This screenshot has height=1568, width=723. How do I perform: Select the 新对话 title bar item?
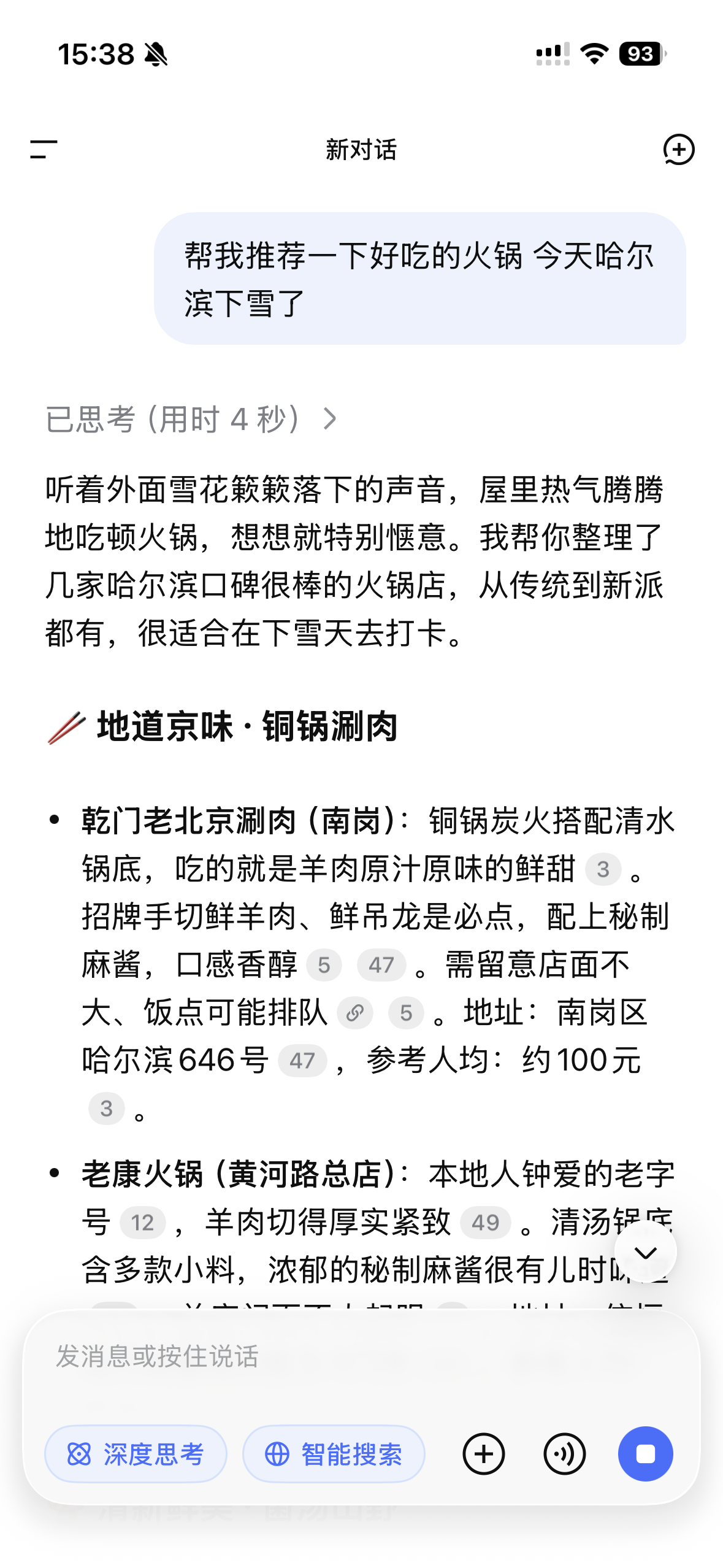click(361, 149)
